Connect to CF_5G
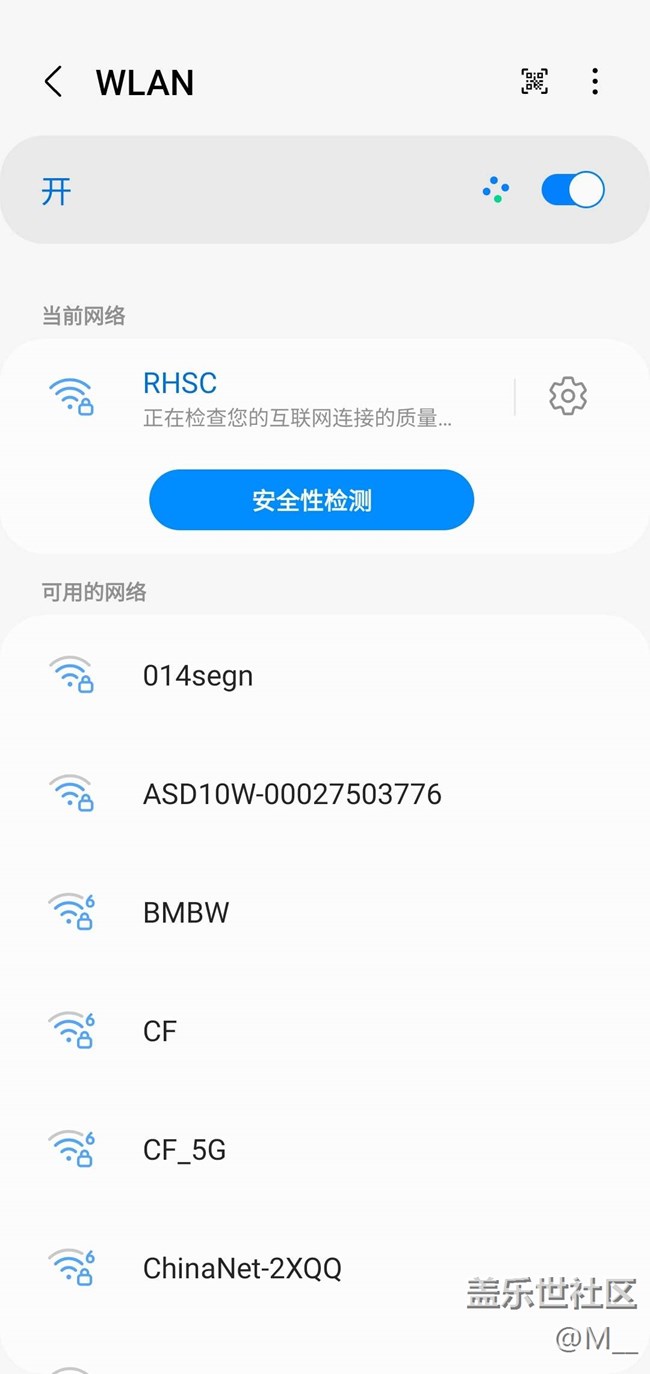The height and width of the screenshot is (1374, 650). (185, 1150)
